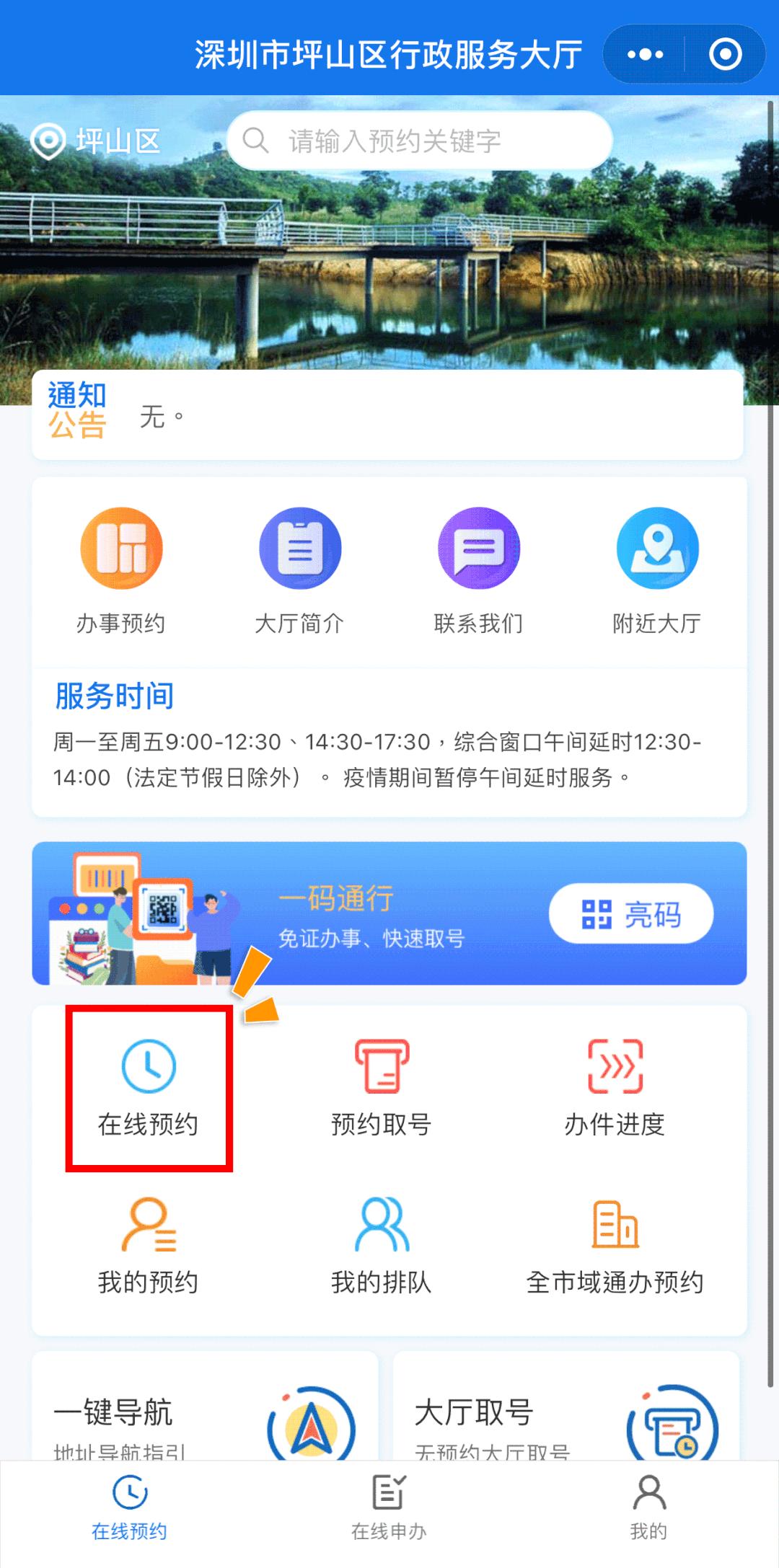
Task: Open the mini program more options menu
Action: click(645, 55)
